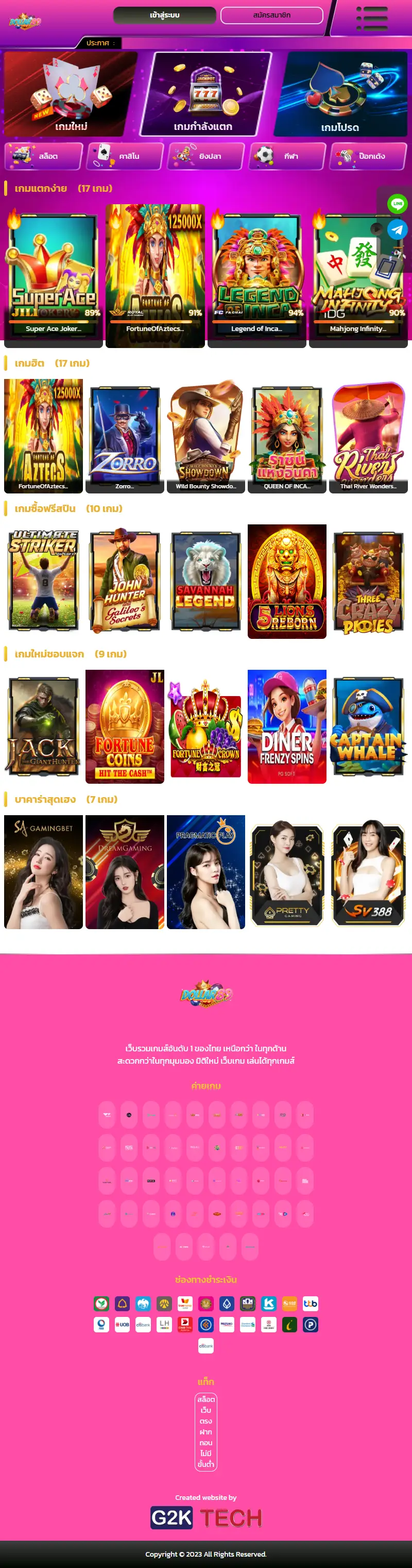Contact support via LINE icon

398,204
